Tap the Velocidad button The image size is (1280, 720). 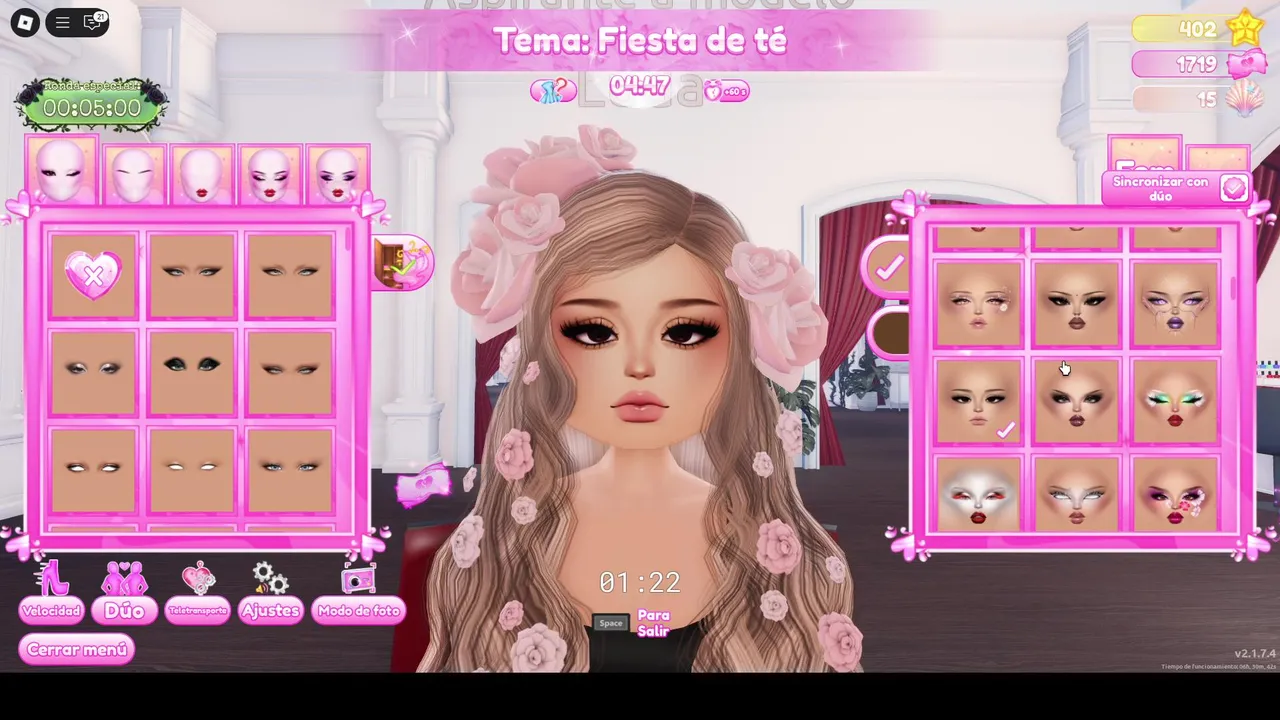pos(52,593)
